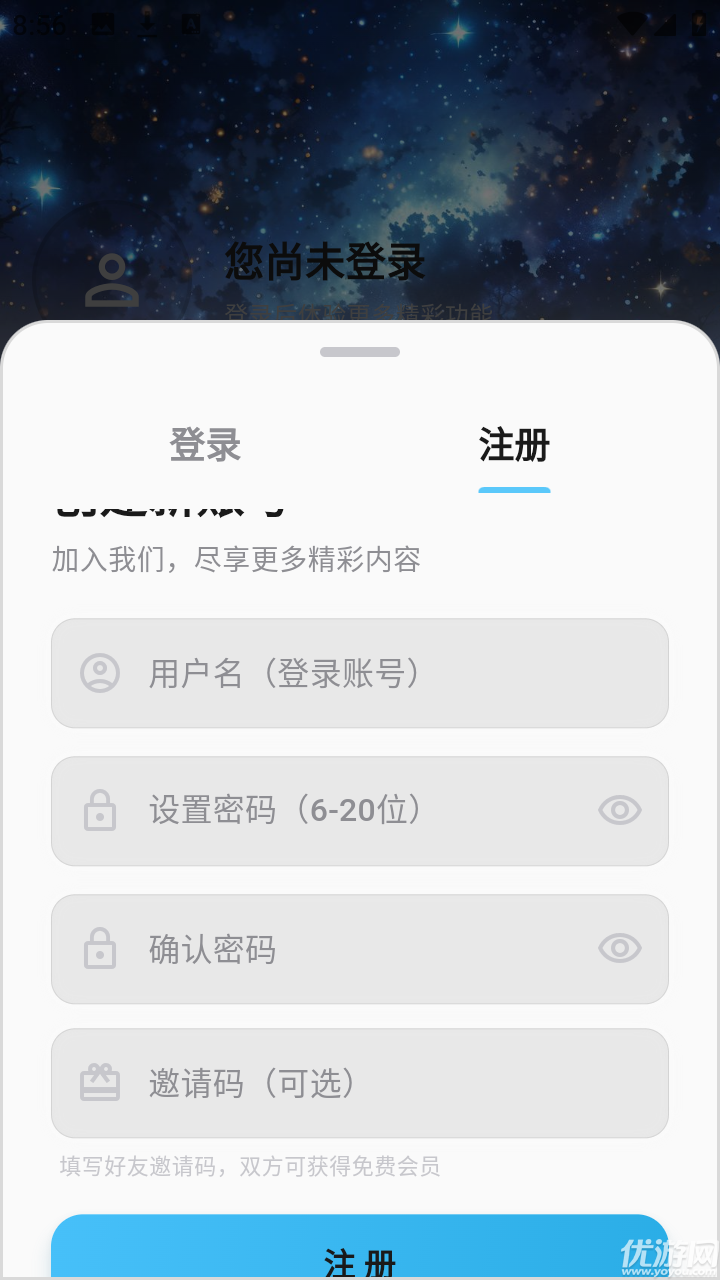
Task: Collapse the registration sheet via the handle bar
Action: [x=360, y=351]
